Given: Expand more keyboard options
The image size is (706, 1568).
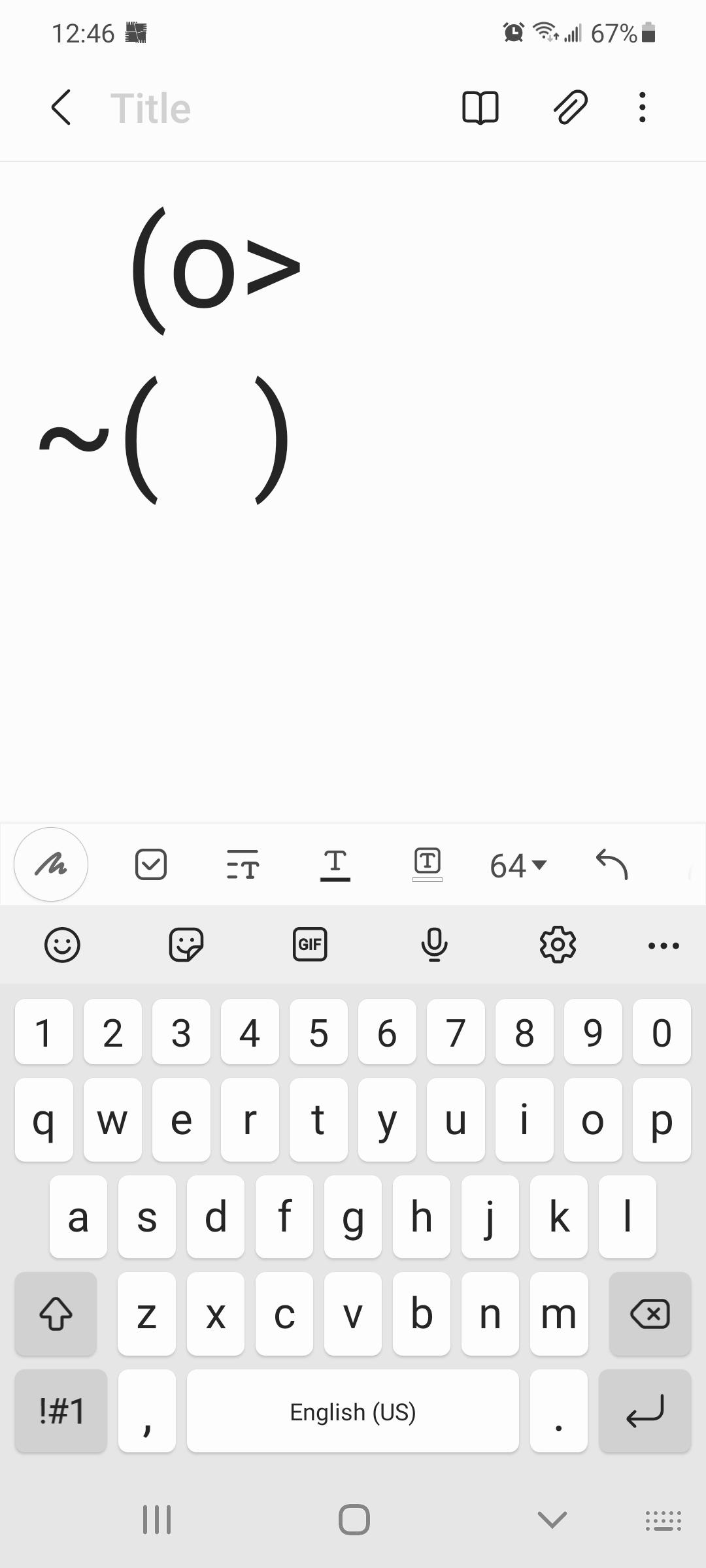Looking at the screenshot, I should 663,945.
